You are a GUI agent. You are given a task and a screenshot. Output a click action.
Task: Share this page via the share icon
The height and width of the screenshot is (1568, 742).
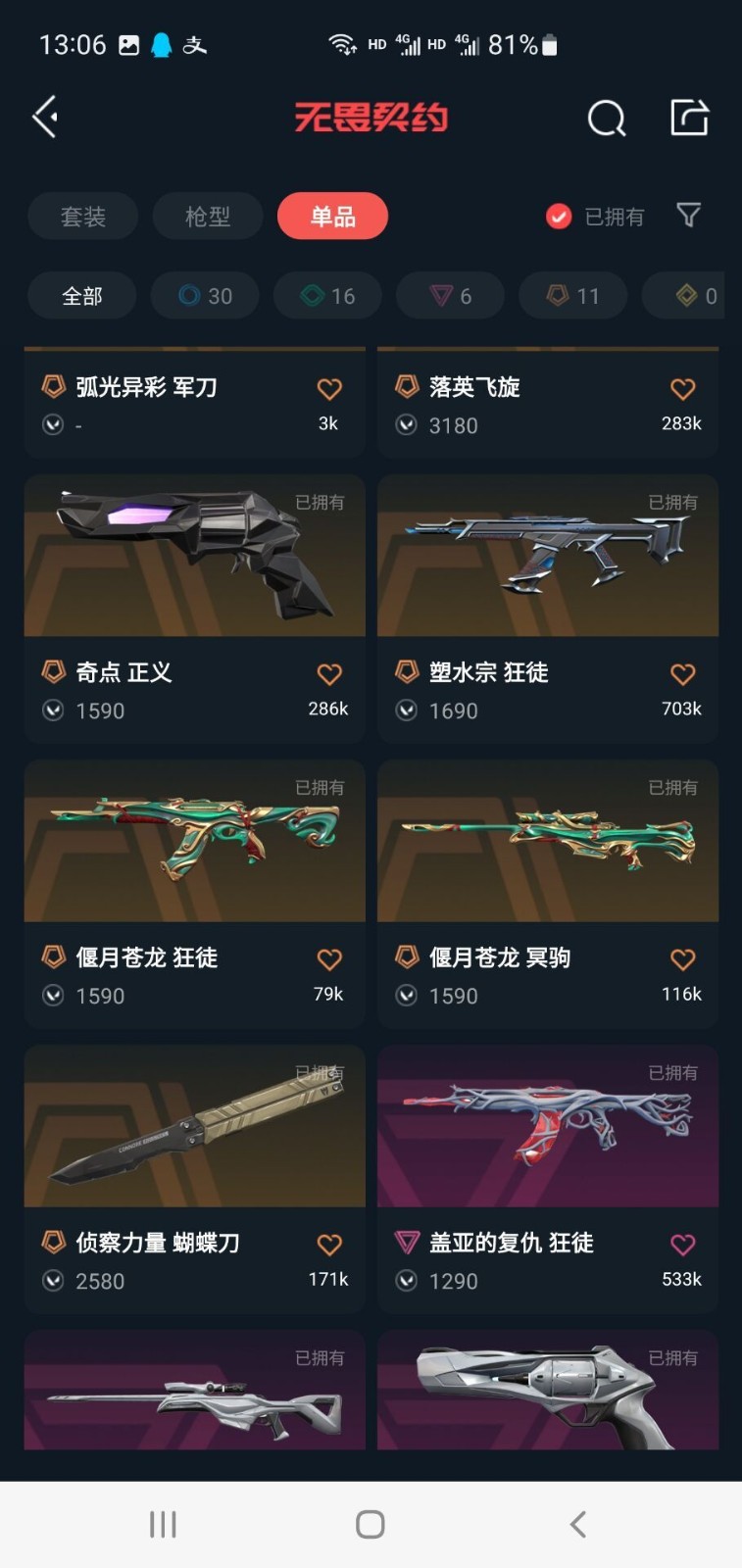click(x=689, y=118)
